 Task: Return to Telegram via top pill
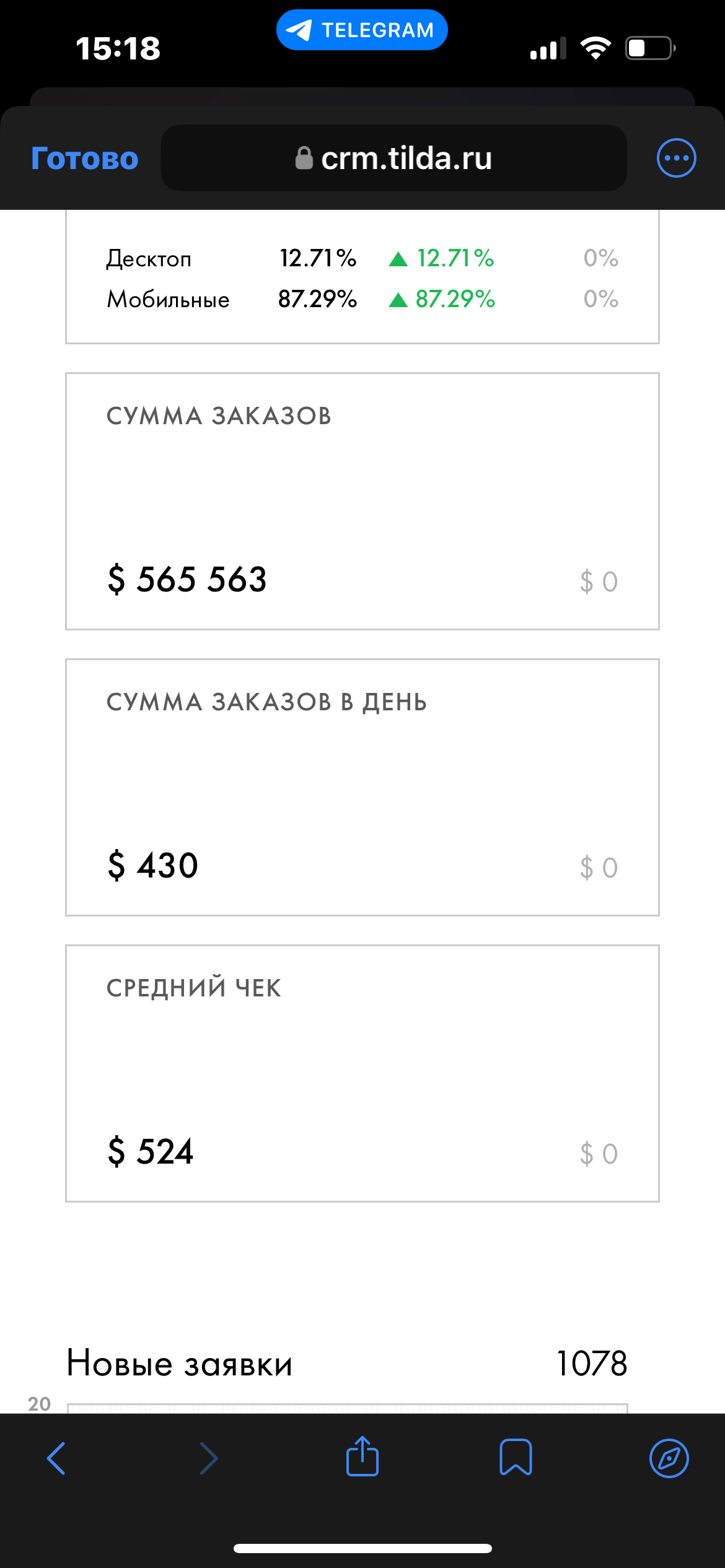[362, 30]
